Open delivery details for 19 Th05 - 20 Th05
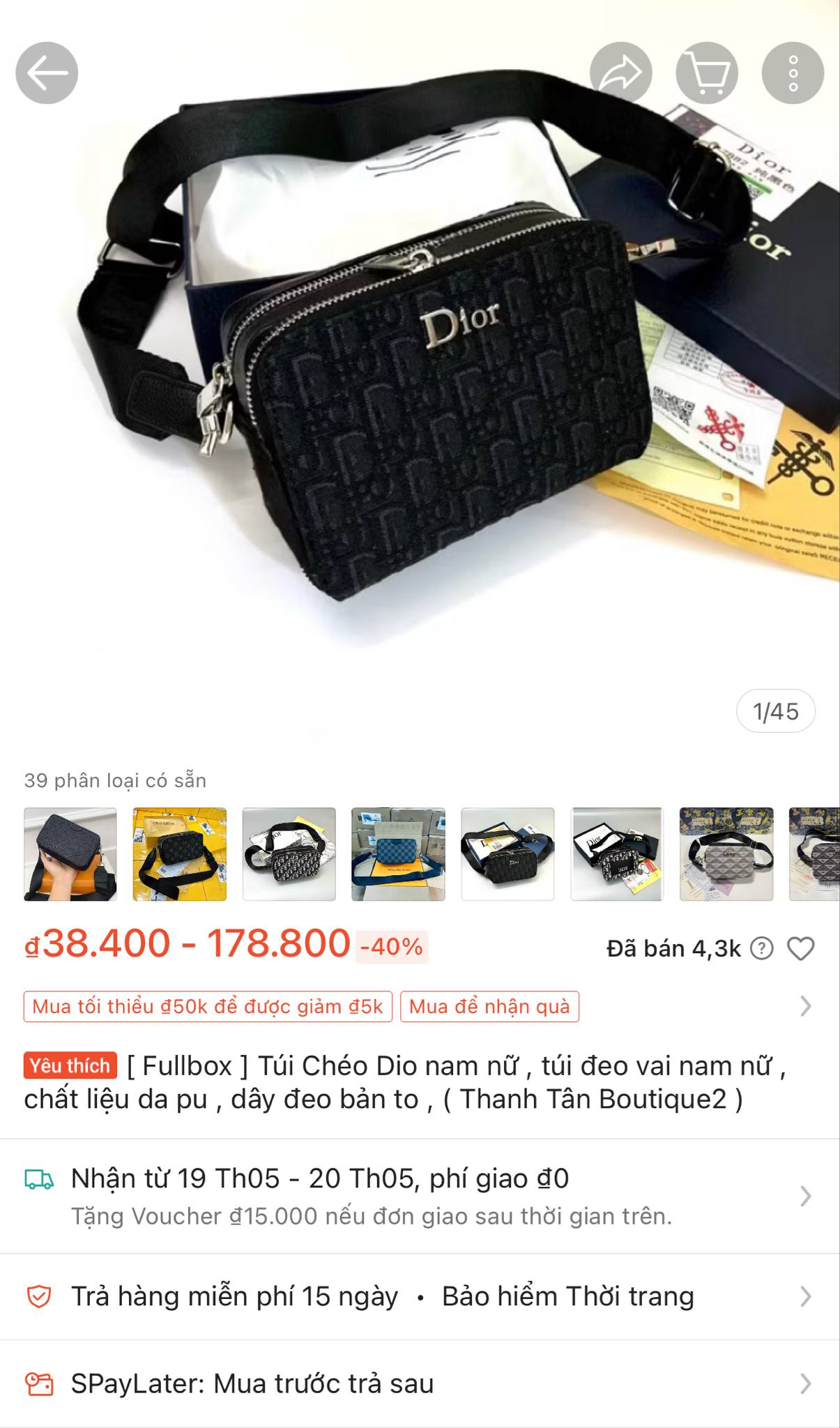 (x=420, y=1196)
